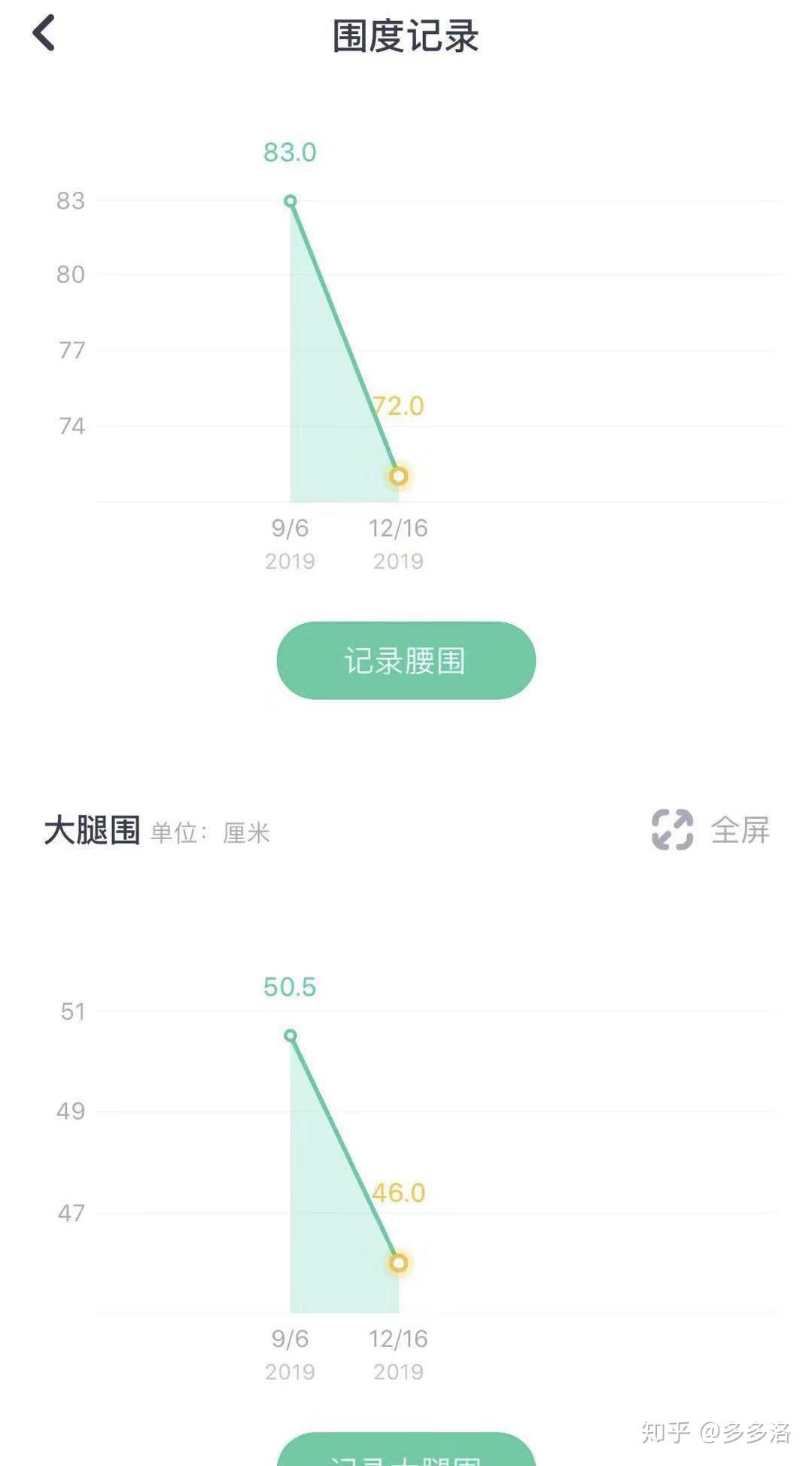Select the 46.0 thigh data point

coord(399,1263)
